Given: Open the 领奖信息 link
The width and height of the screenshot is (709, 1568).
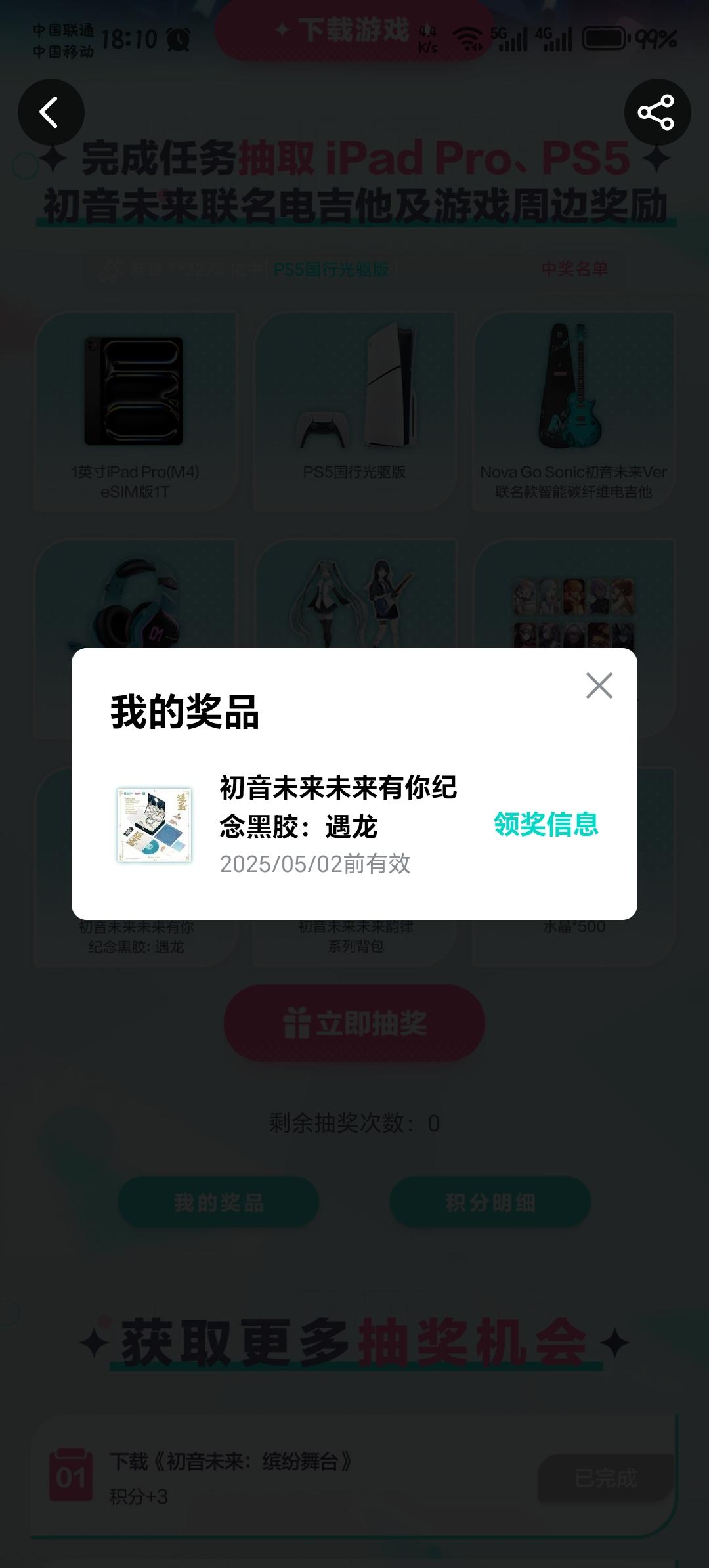Looking at the screenshot, I should (x=547, y=829).
